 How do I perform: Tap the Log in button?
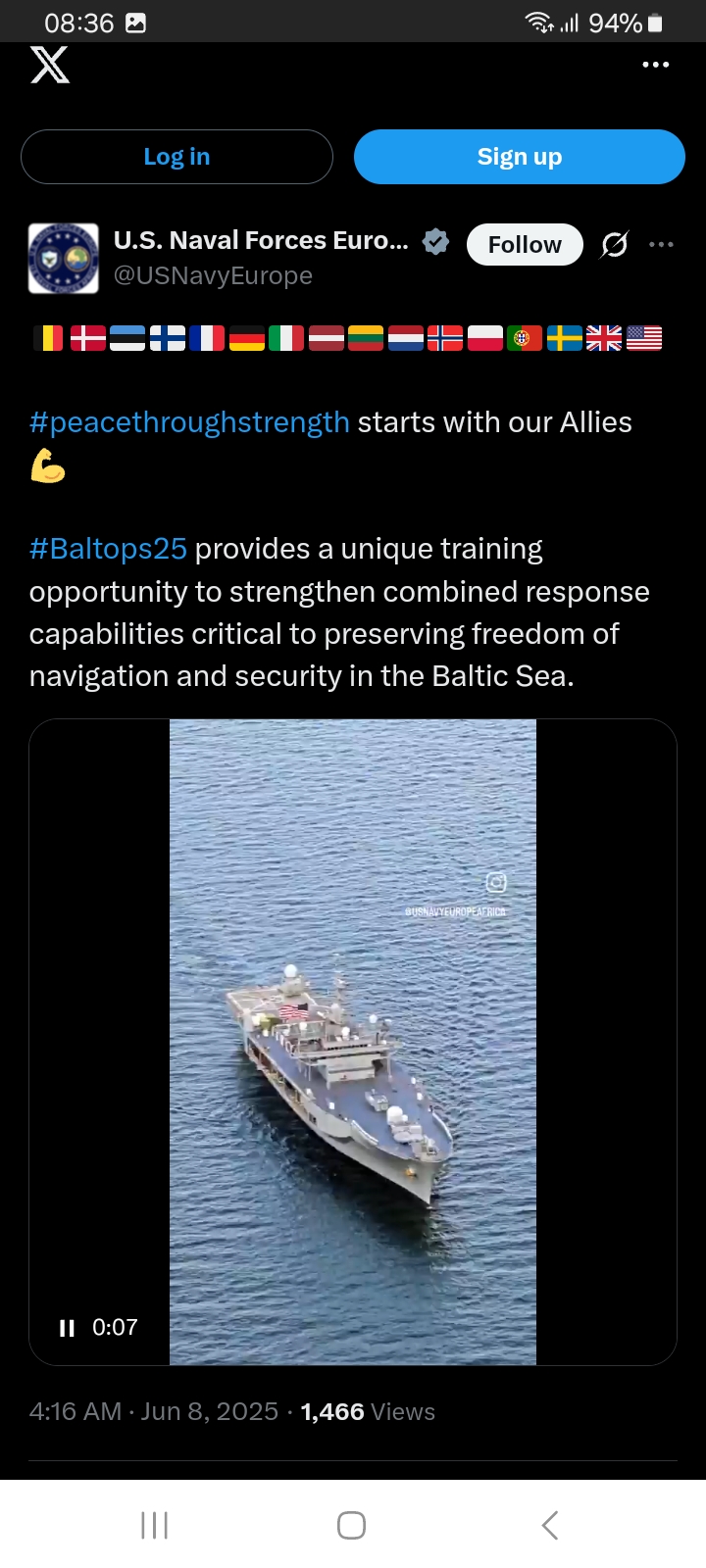[176, 157]
